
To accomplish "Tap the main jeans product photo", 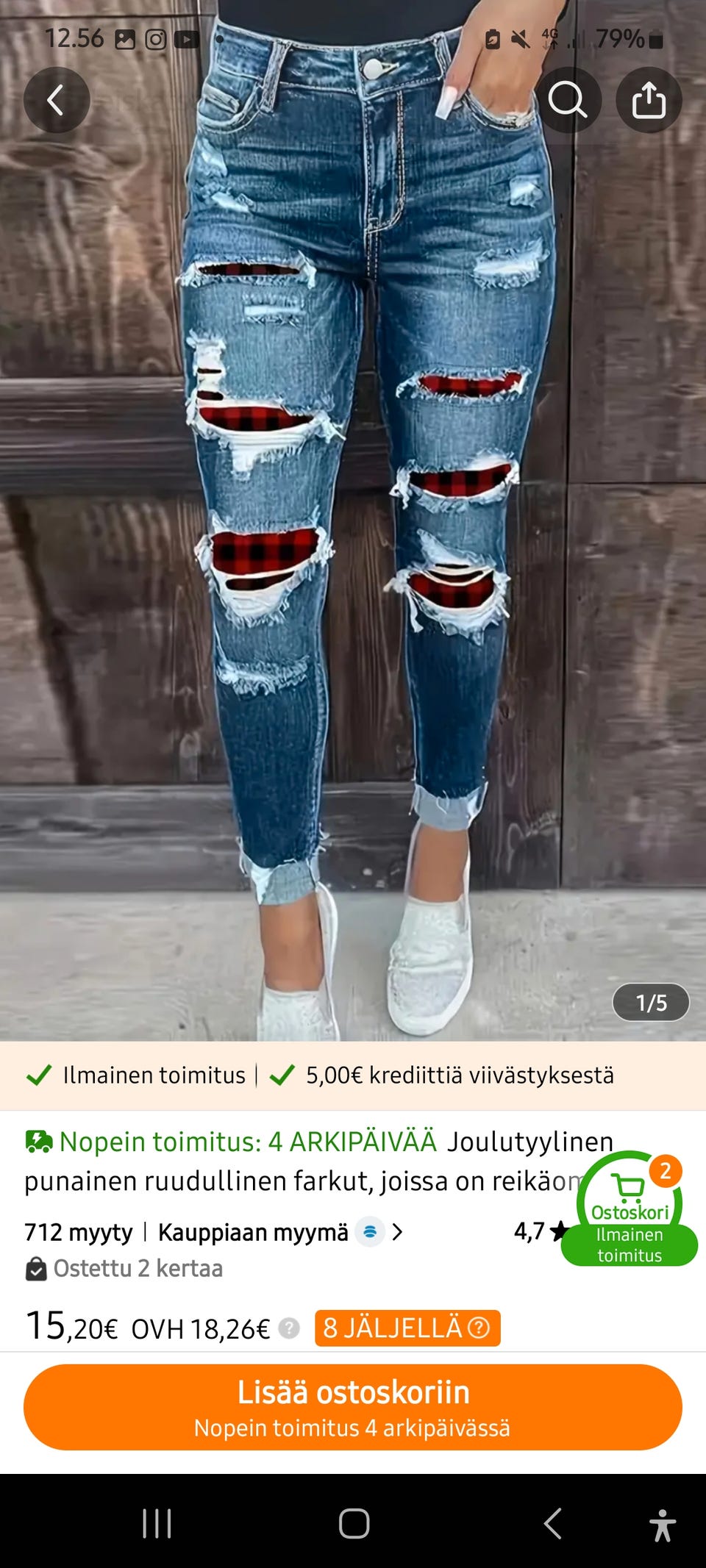I will click(353, 515).
